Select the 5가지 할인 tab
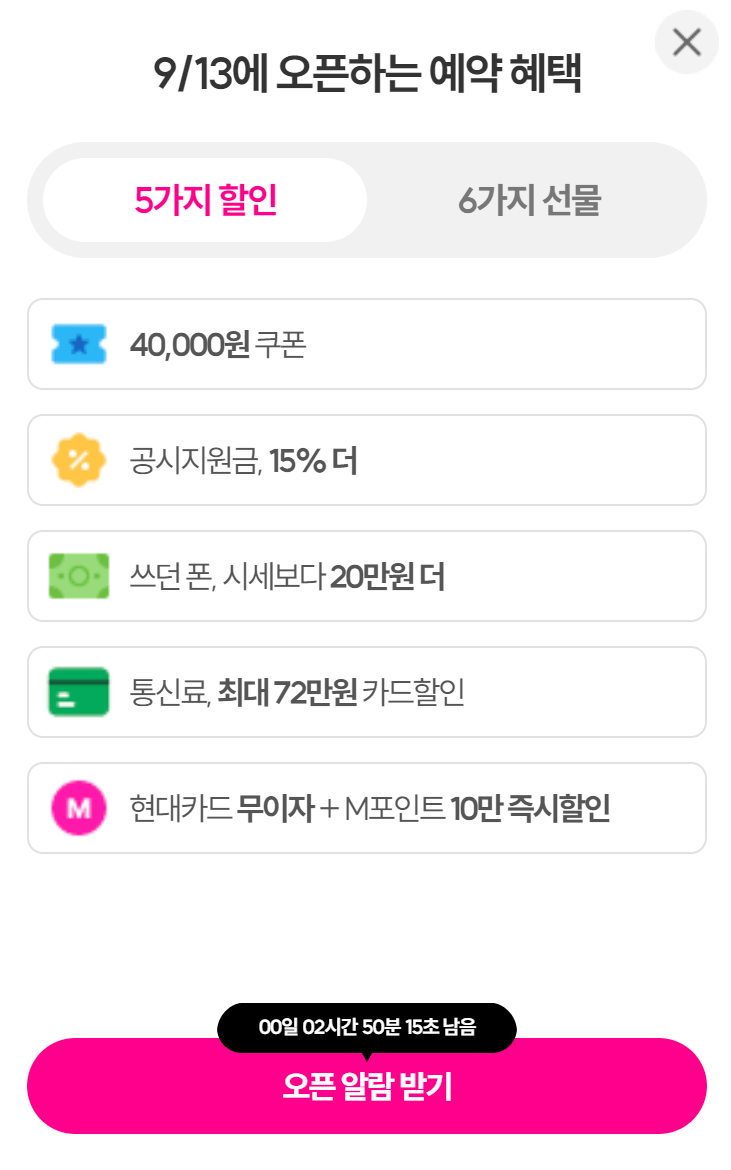The width and height of the screenshot is (731, 1170). [205, 198]
